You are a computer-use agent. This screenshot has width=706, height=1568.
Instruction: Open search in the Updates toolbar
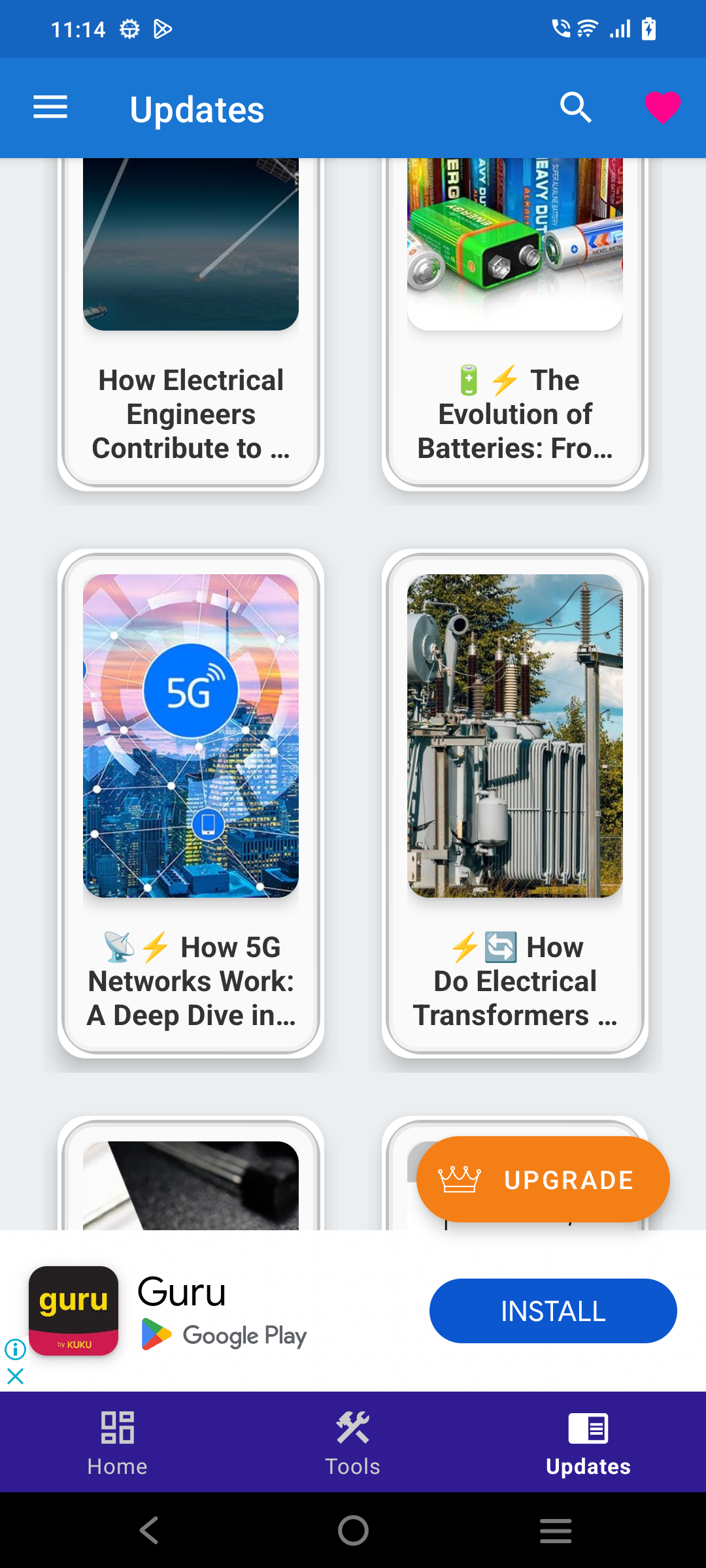[576, 108]
